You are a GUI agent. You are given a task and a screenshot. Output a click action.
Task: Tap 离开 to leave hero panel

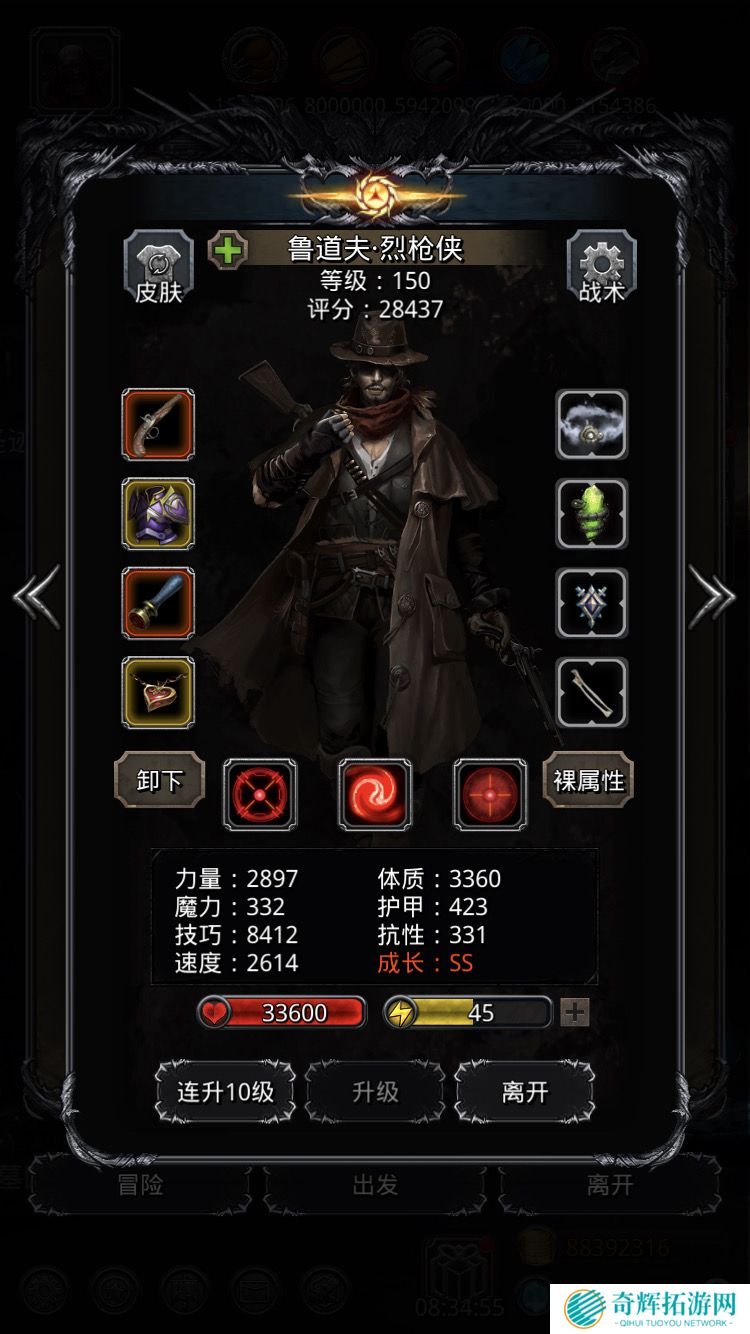[524, 1092]
